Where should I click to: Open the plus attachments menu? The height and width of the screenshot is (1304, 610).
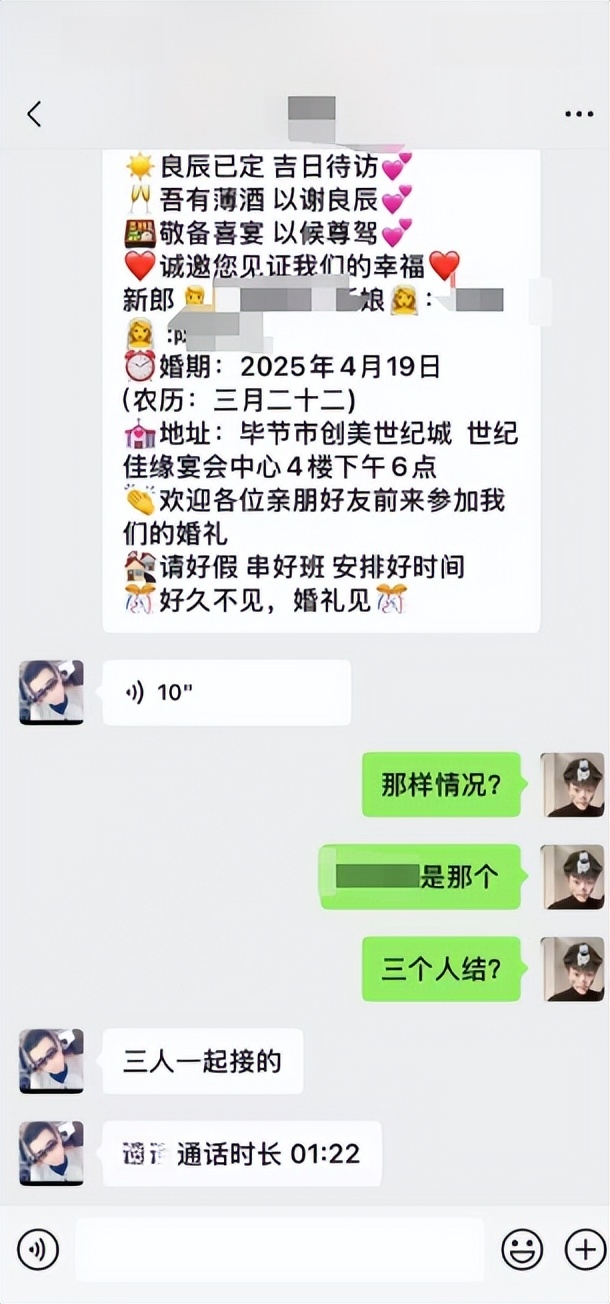584,1249
